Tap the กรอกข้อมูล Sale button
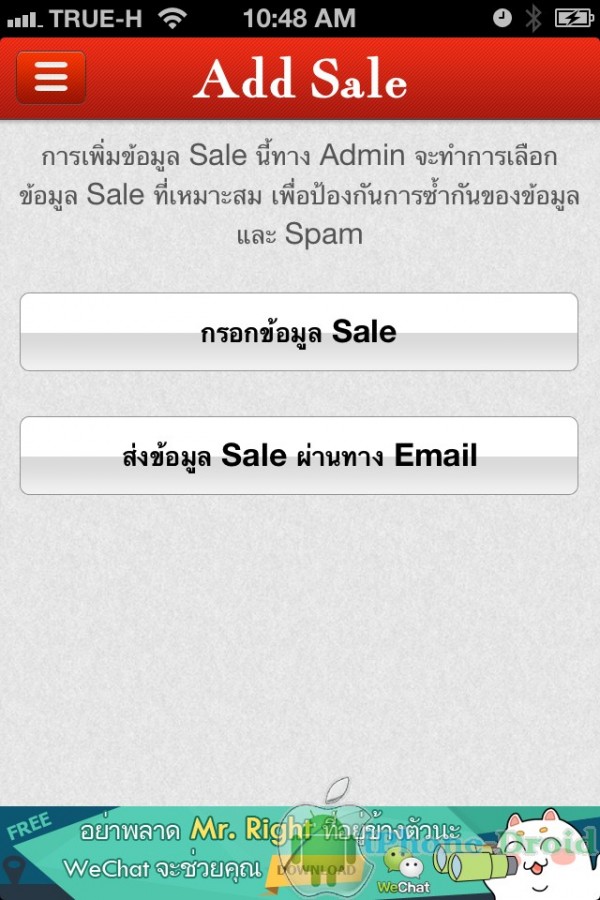Screen dimensions: 600x900 click(299, 332)
